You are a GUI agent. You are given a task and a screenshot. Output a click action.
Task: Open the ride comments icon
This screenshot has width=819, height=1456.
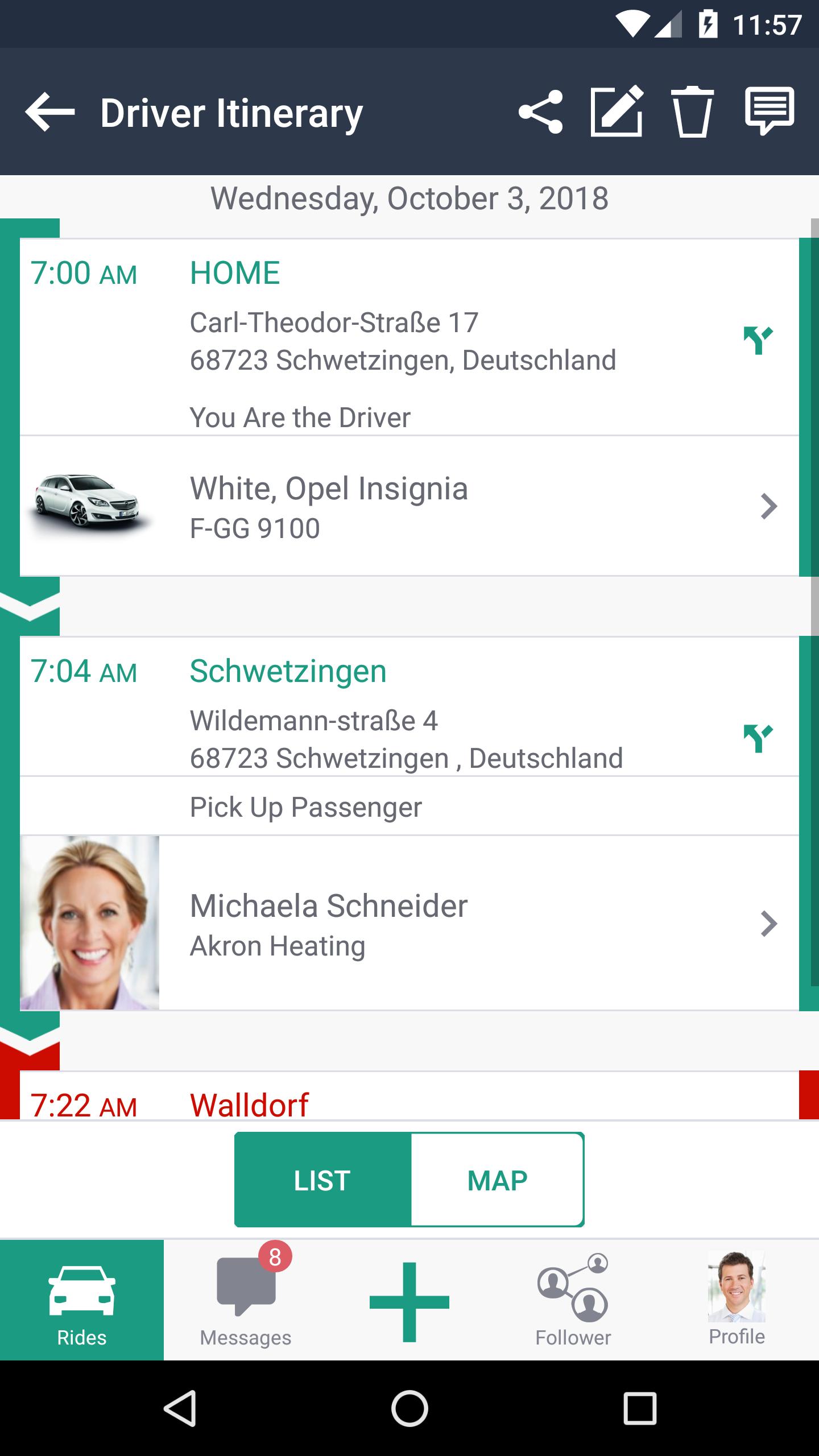tap(769, 111)
